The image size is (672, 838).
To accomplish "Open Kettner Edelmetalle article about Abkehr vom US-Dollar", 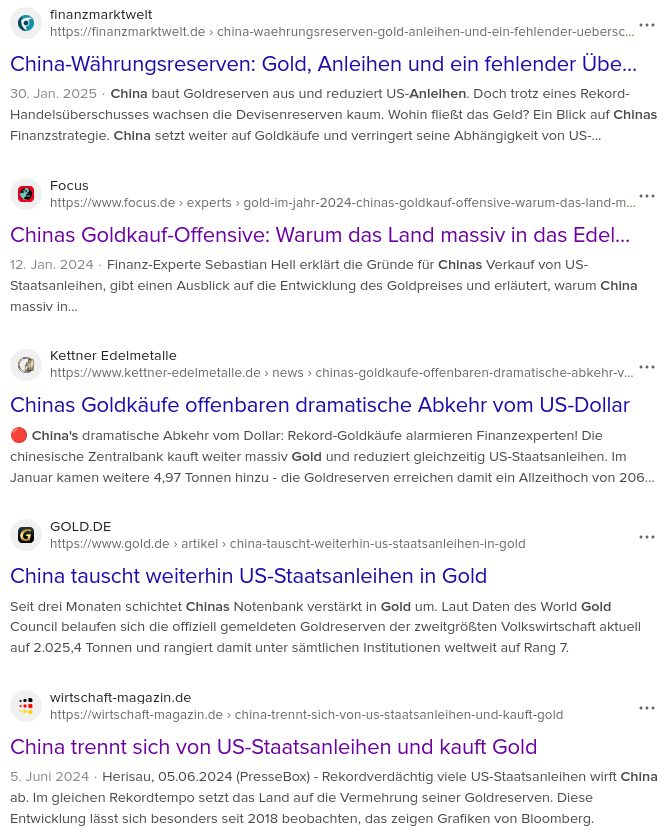I will [x=320, y=405].
